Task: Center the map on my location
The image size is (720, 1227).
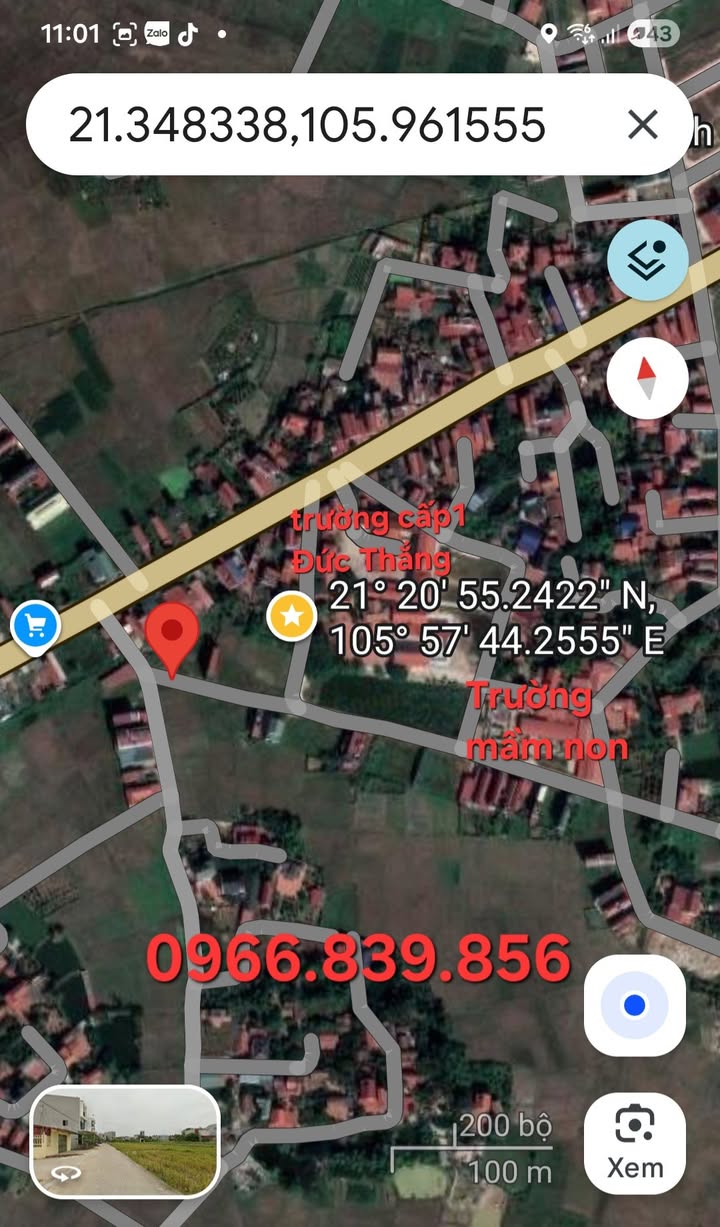Action: coord(634,1005)
